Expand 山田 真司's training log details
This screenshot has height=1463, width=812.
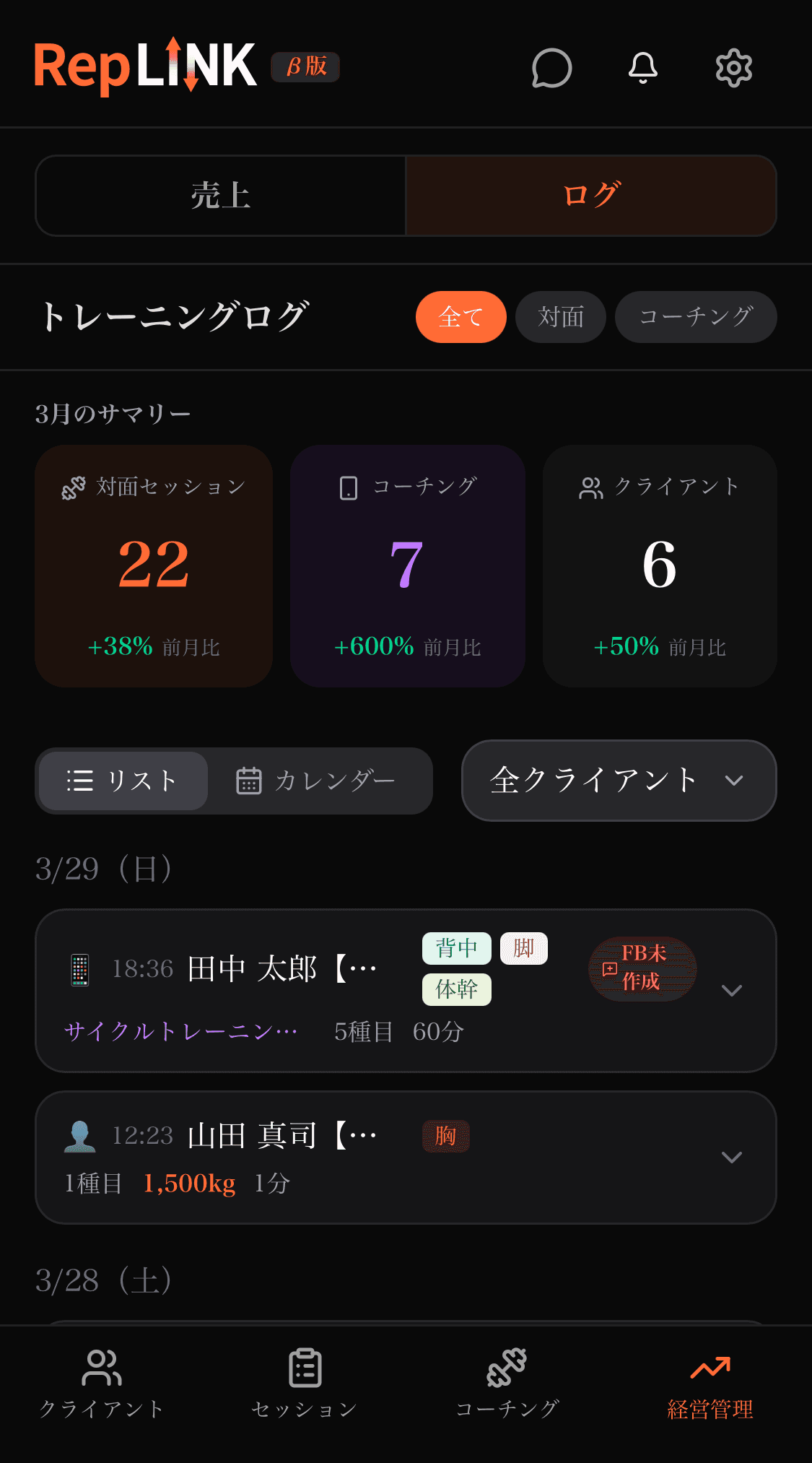tap(732, 1157)
